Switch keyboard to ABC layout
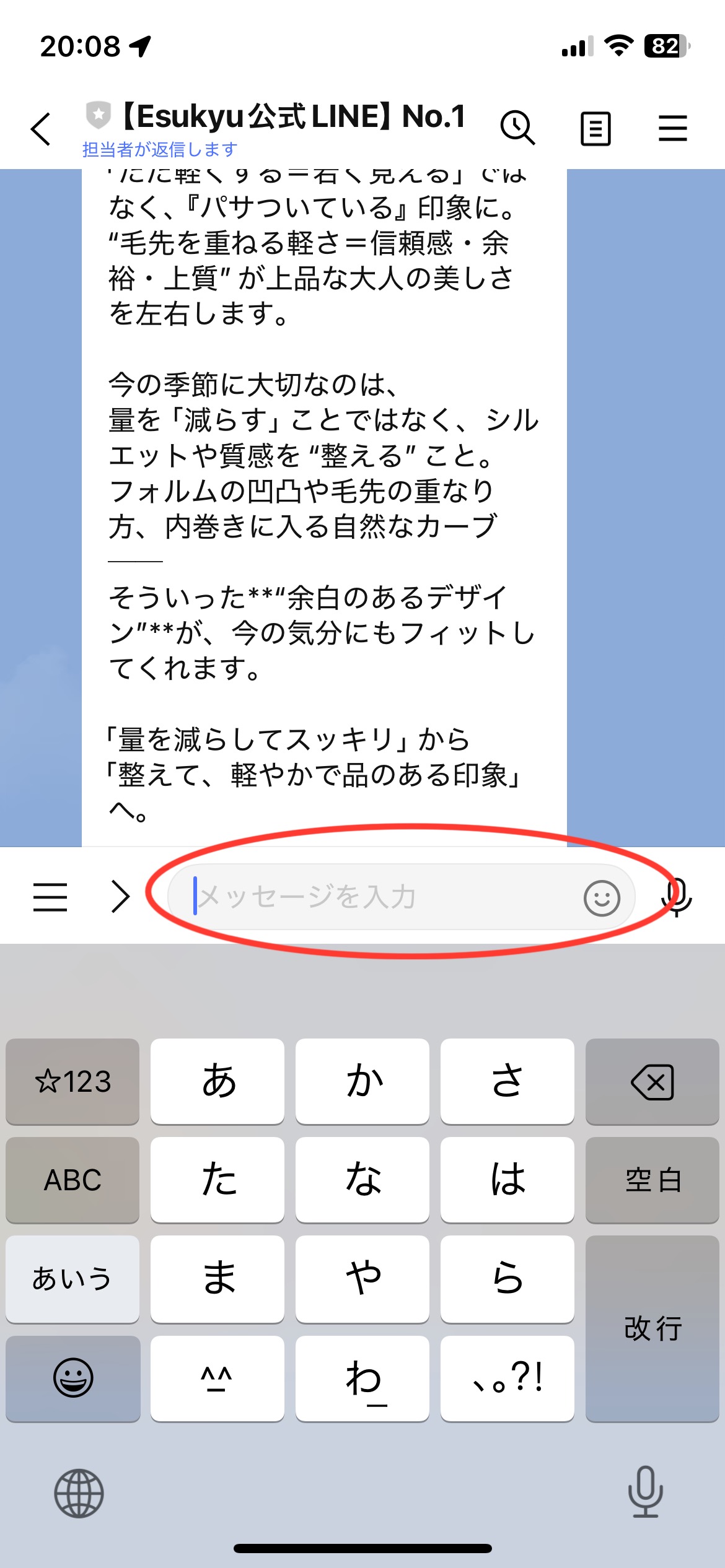The height and width of the screenshot is (1568, 725). 72,1180
